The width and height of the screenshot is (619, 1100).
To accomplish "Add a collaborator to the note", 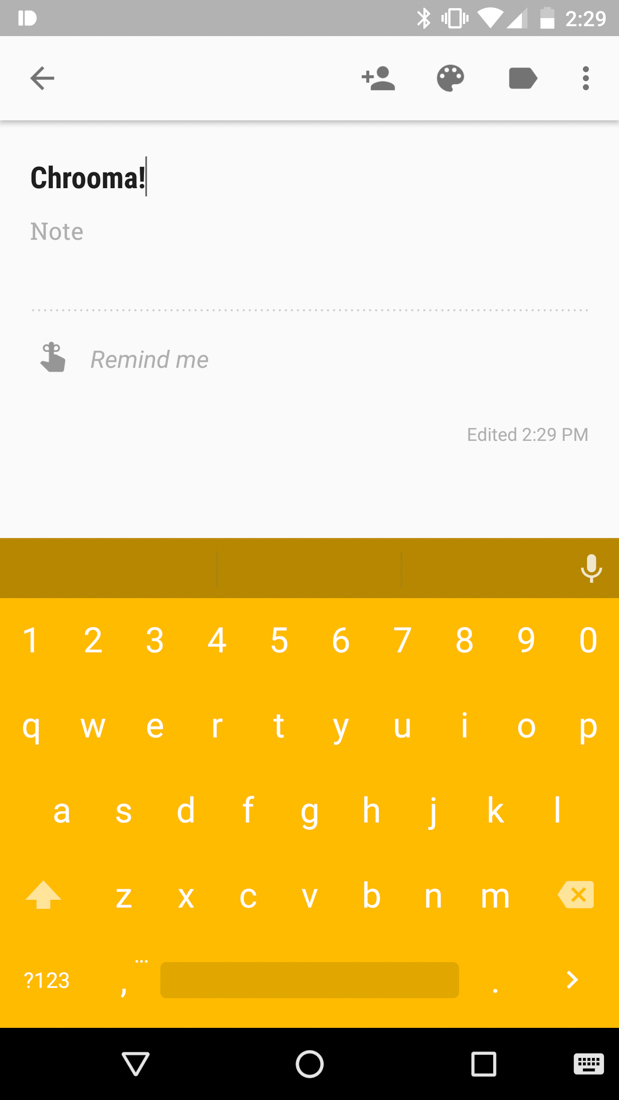I will click(x=378, y=78).
